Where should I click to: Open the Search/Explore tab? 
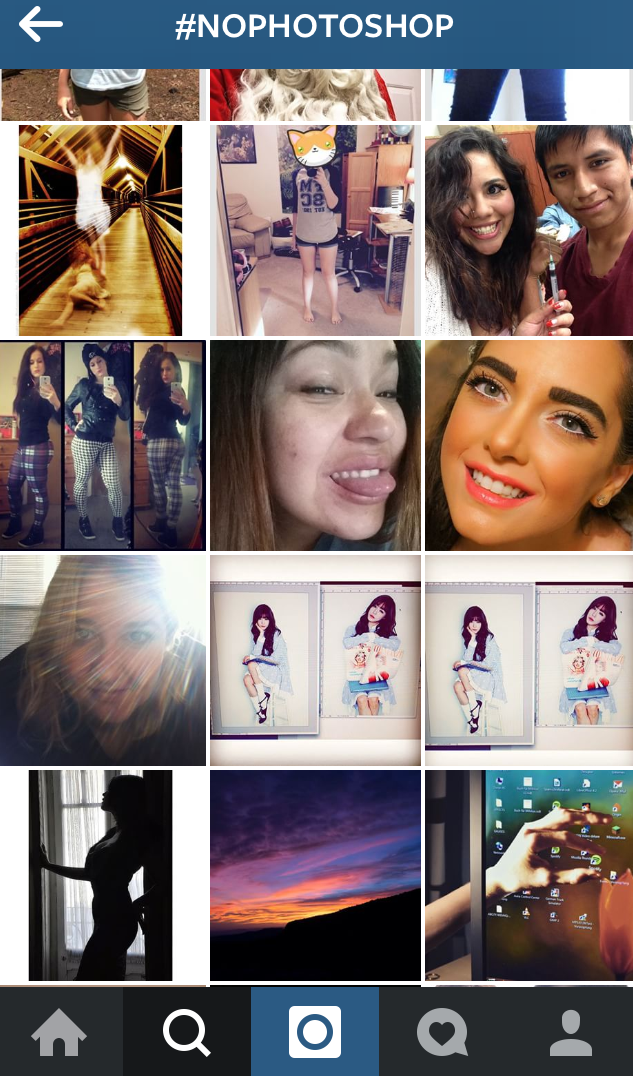[187, 1032]
